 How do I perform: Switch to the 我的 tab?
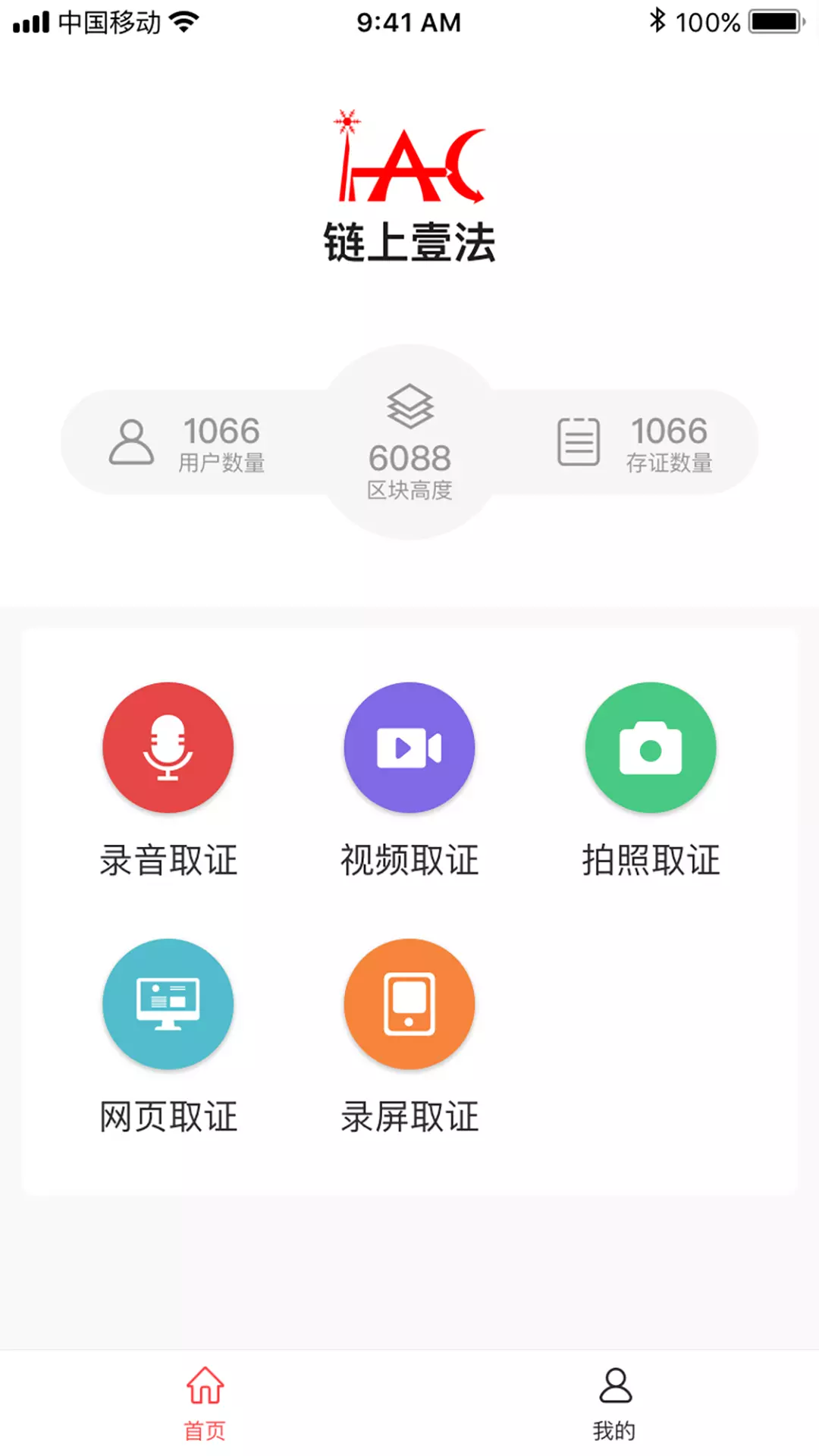[614, 1404]
